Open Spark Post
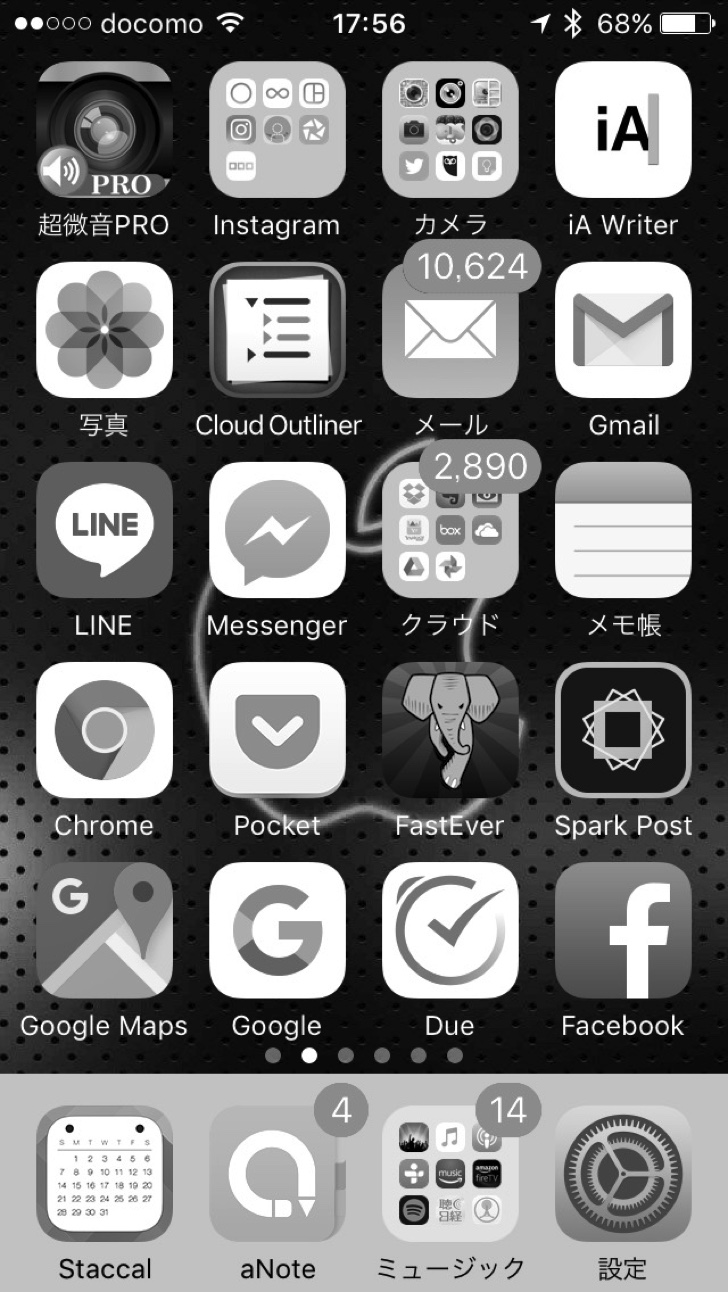This screenshot has width=728, height=1292. tap(623, 730)
